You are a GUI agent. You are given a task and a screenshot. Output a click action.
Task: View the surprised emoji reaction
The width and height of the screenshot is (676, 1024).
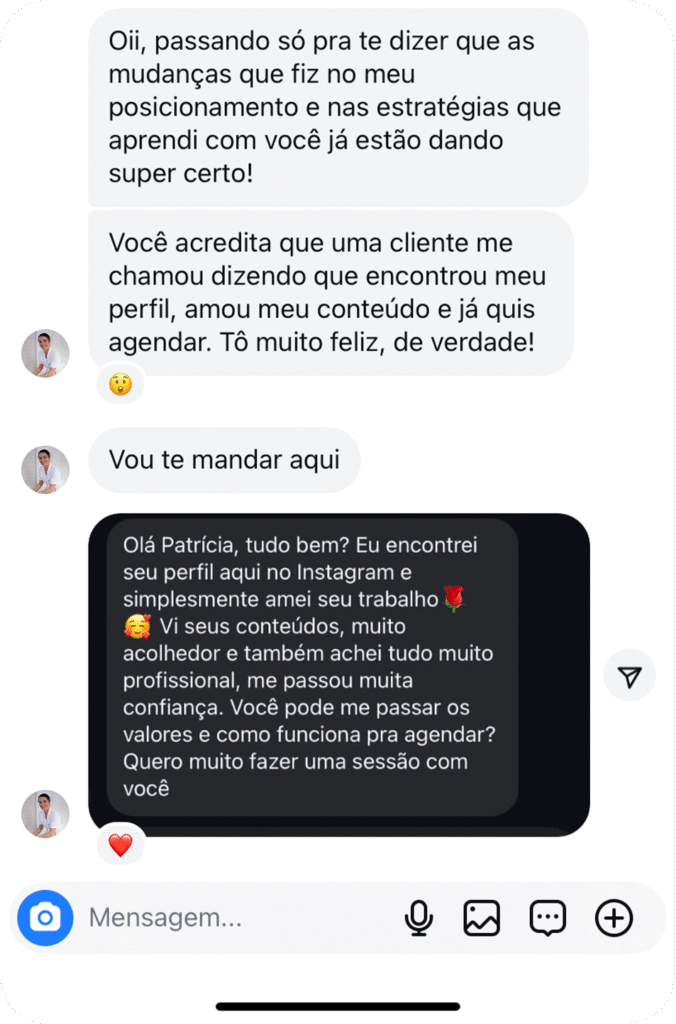[x=120, y=384]
